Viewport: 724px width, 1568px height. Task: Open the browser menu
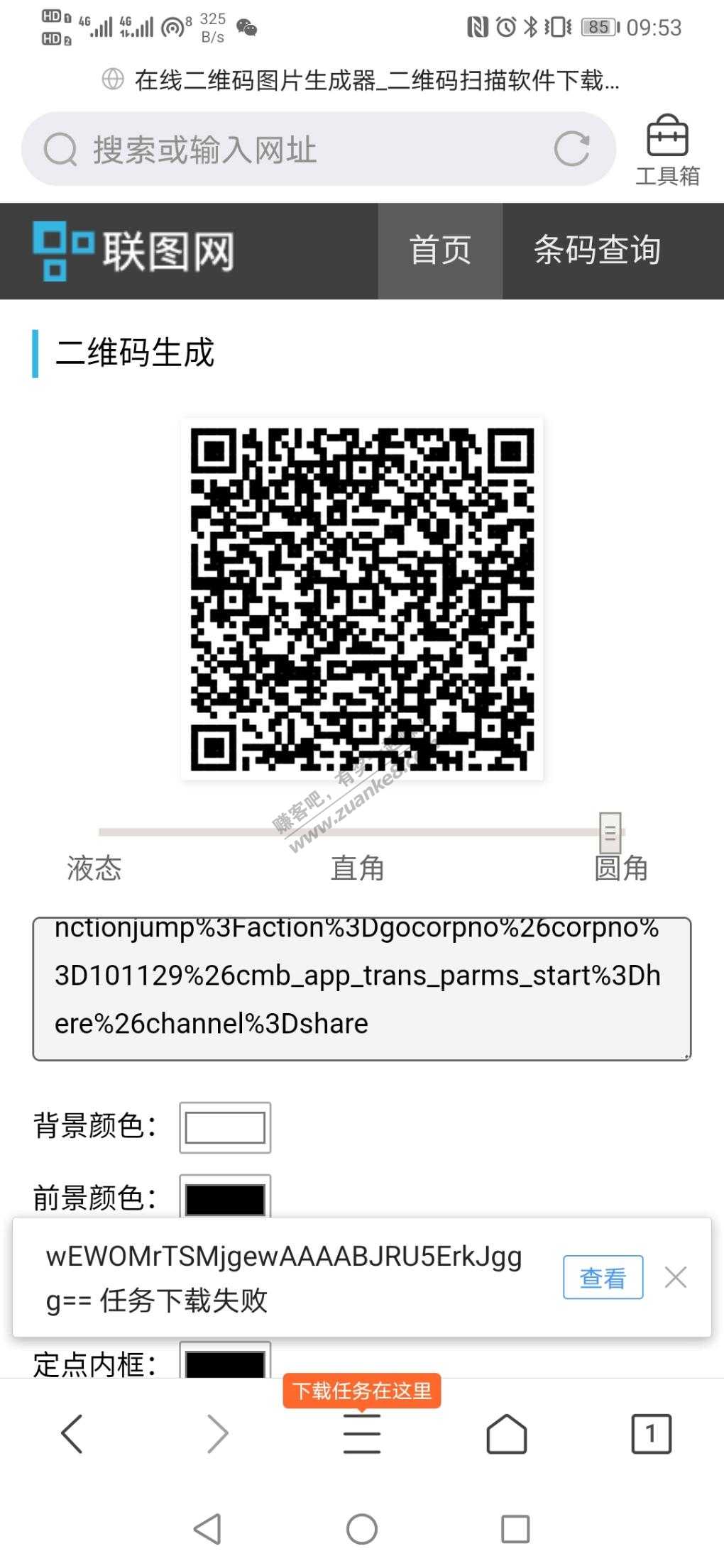[x=362, y=1434]
